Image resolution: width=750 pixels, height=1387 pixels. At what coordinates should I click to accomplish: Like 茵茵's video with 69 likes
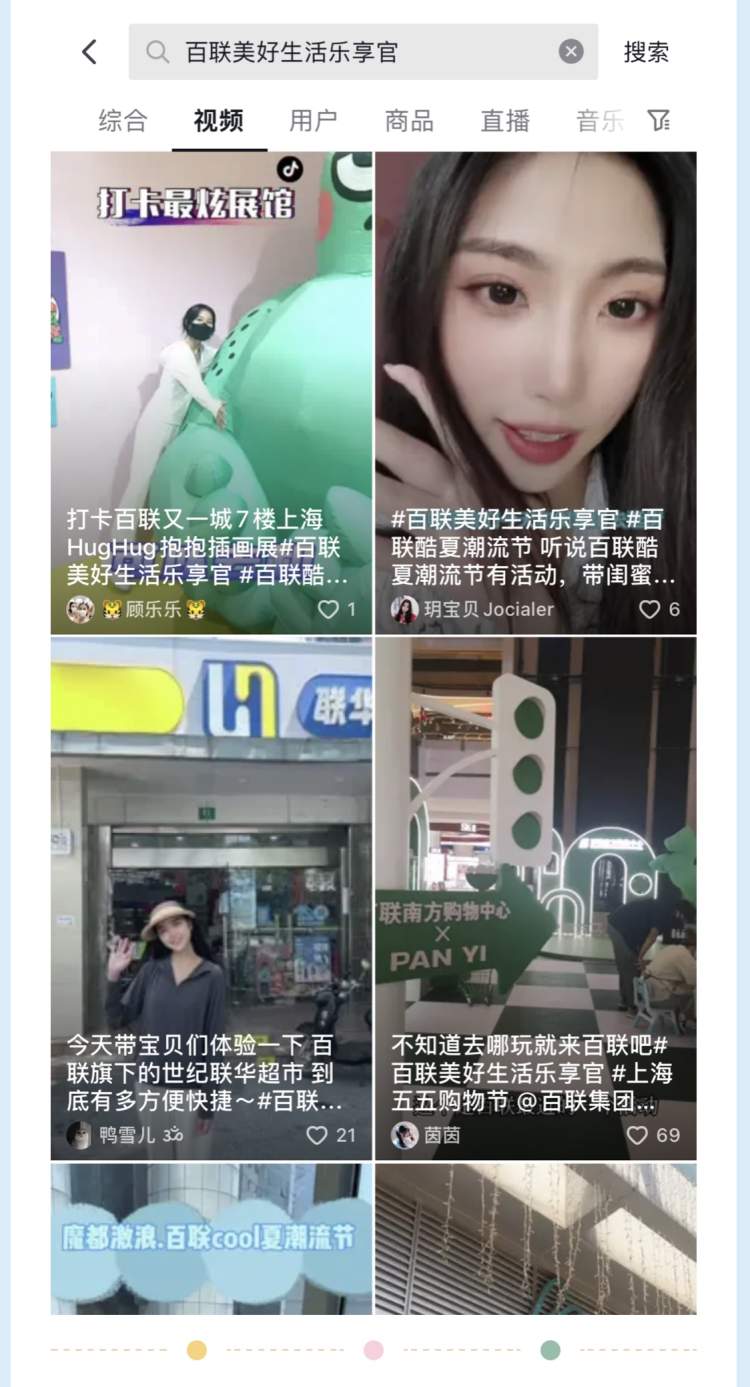[638, 1135]
